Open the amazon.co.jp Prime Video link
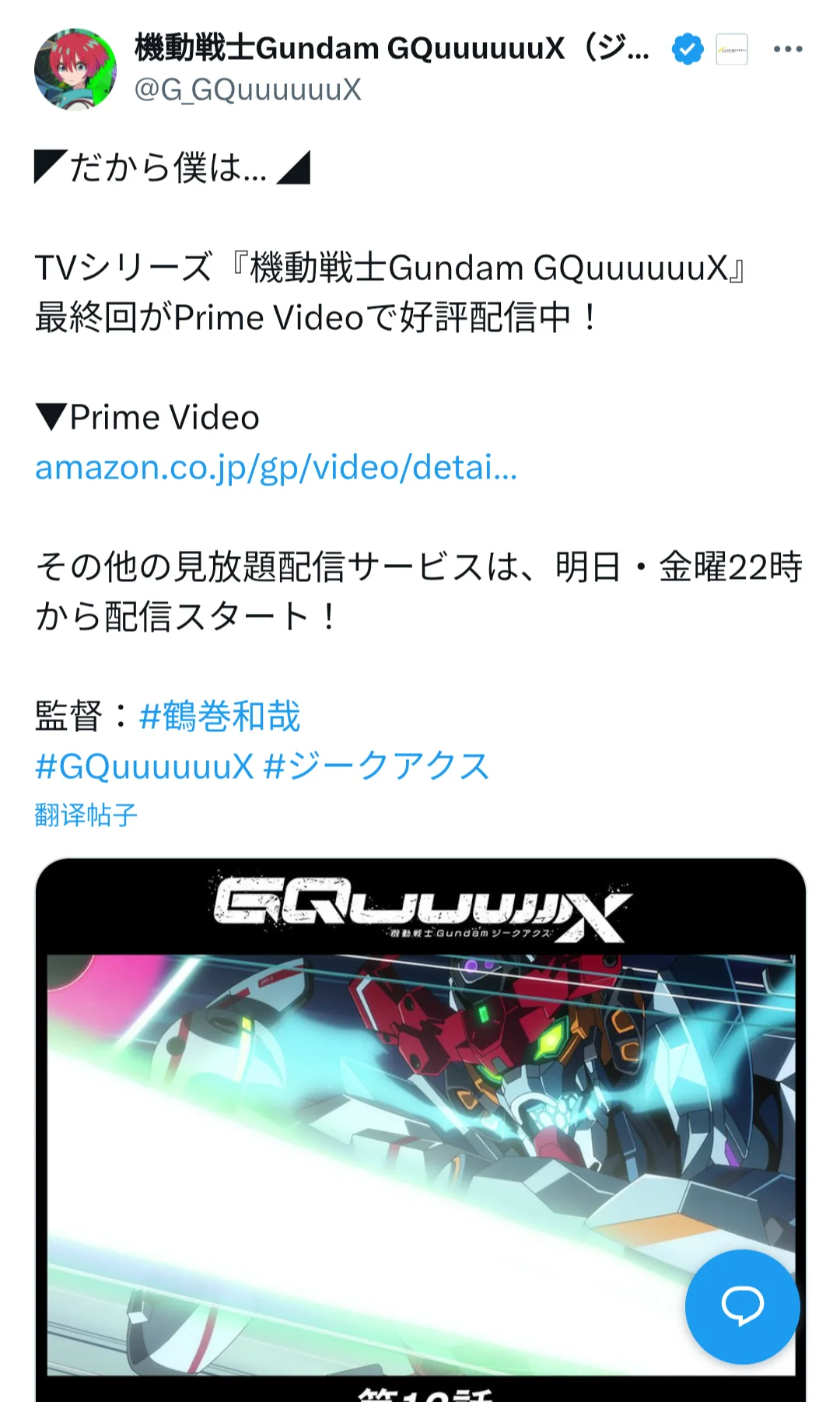The image size is (840, 1402). (276, 468)
